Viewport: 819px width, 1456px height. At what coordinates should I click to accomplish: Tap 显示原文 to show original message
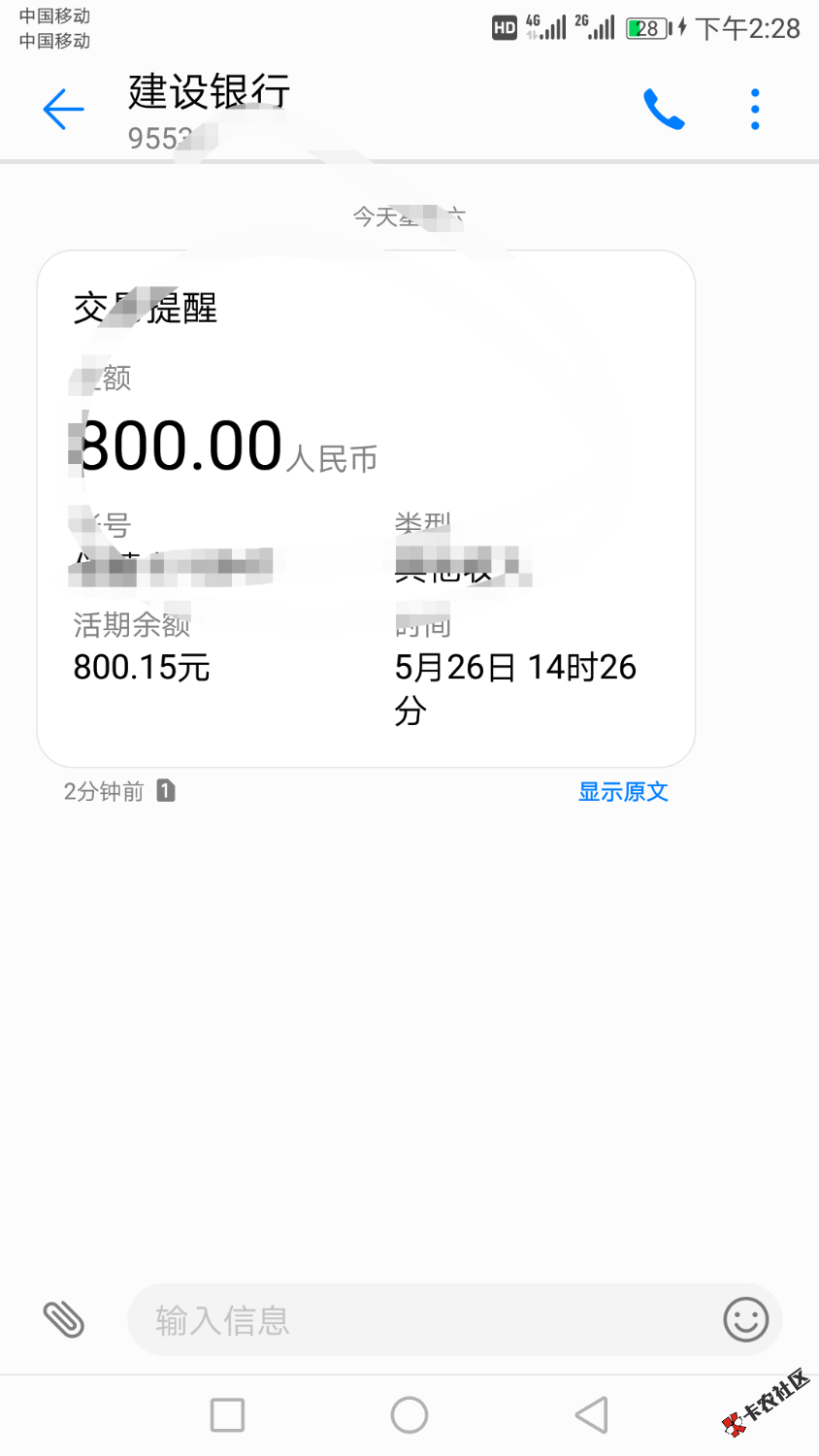coord(623,792)
